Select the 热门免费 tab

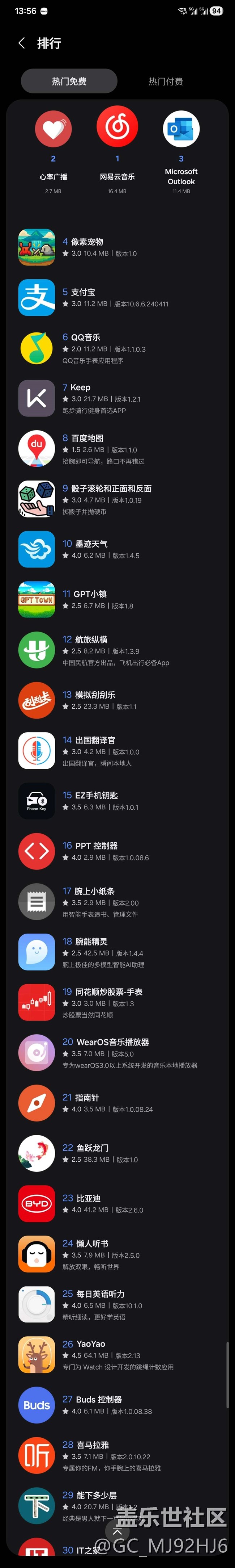(x=69, y=81)
